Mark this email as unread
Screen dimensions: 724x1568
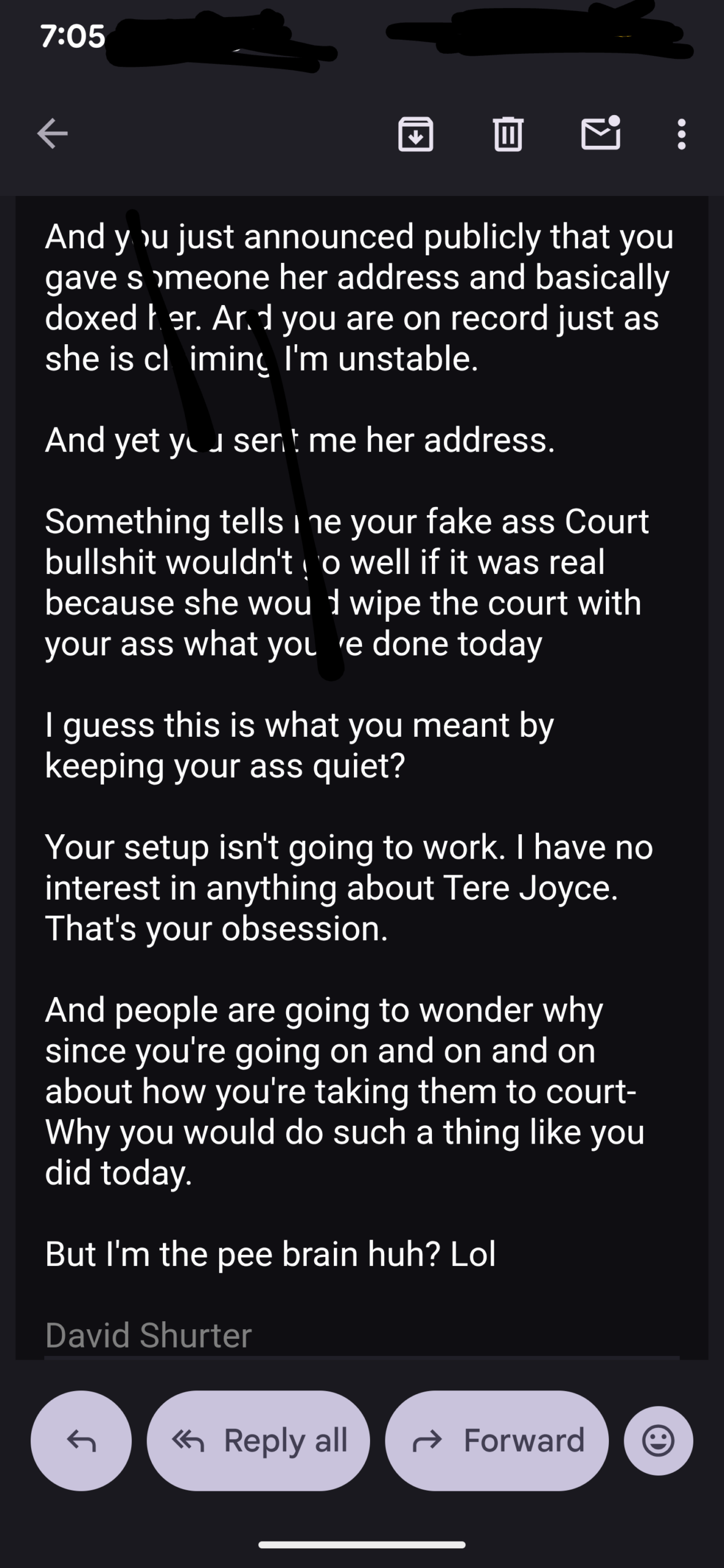coord(600,134)
